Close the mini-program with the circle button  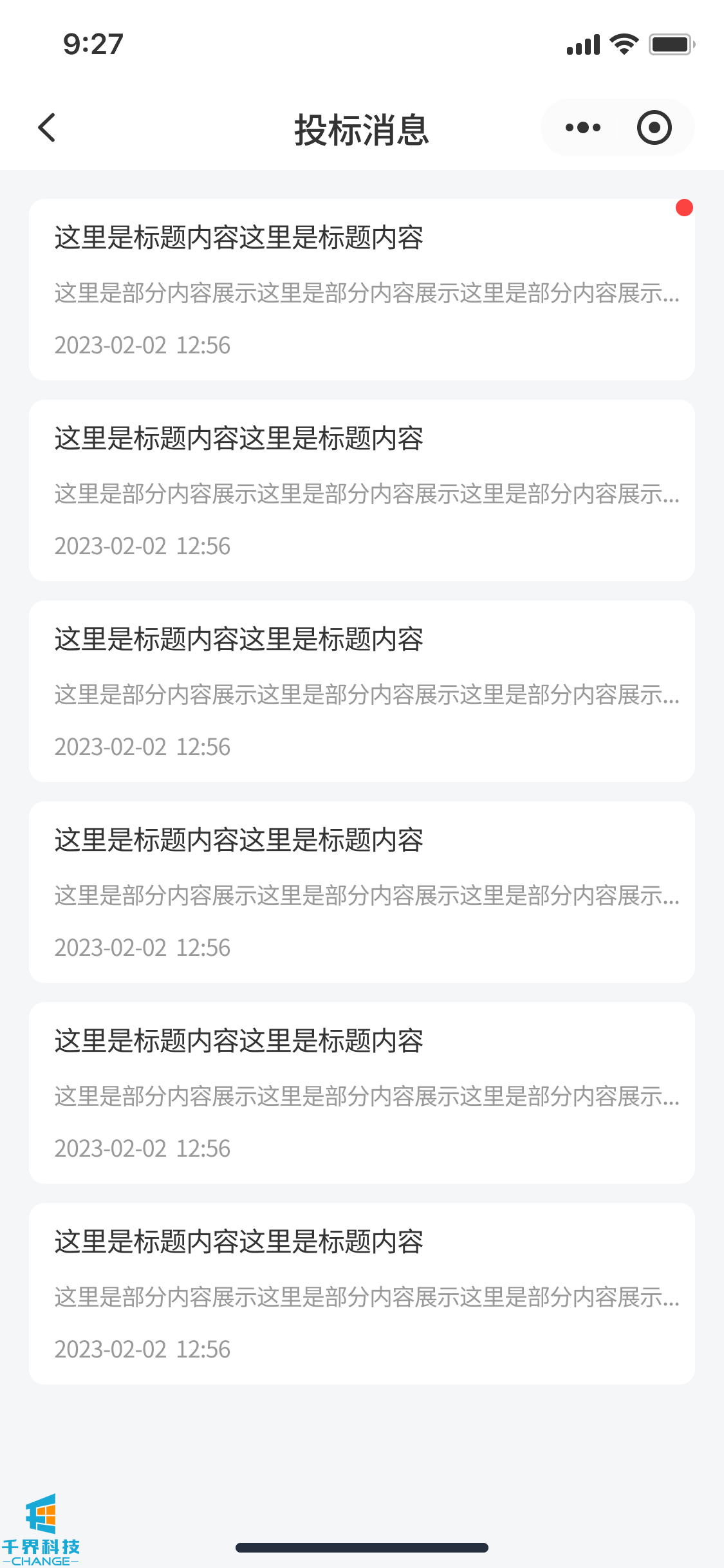[x=654, y=127]
